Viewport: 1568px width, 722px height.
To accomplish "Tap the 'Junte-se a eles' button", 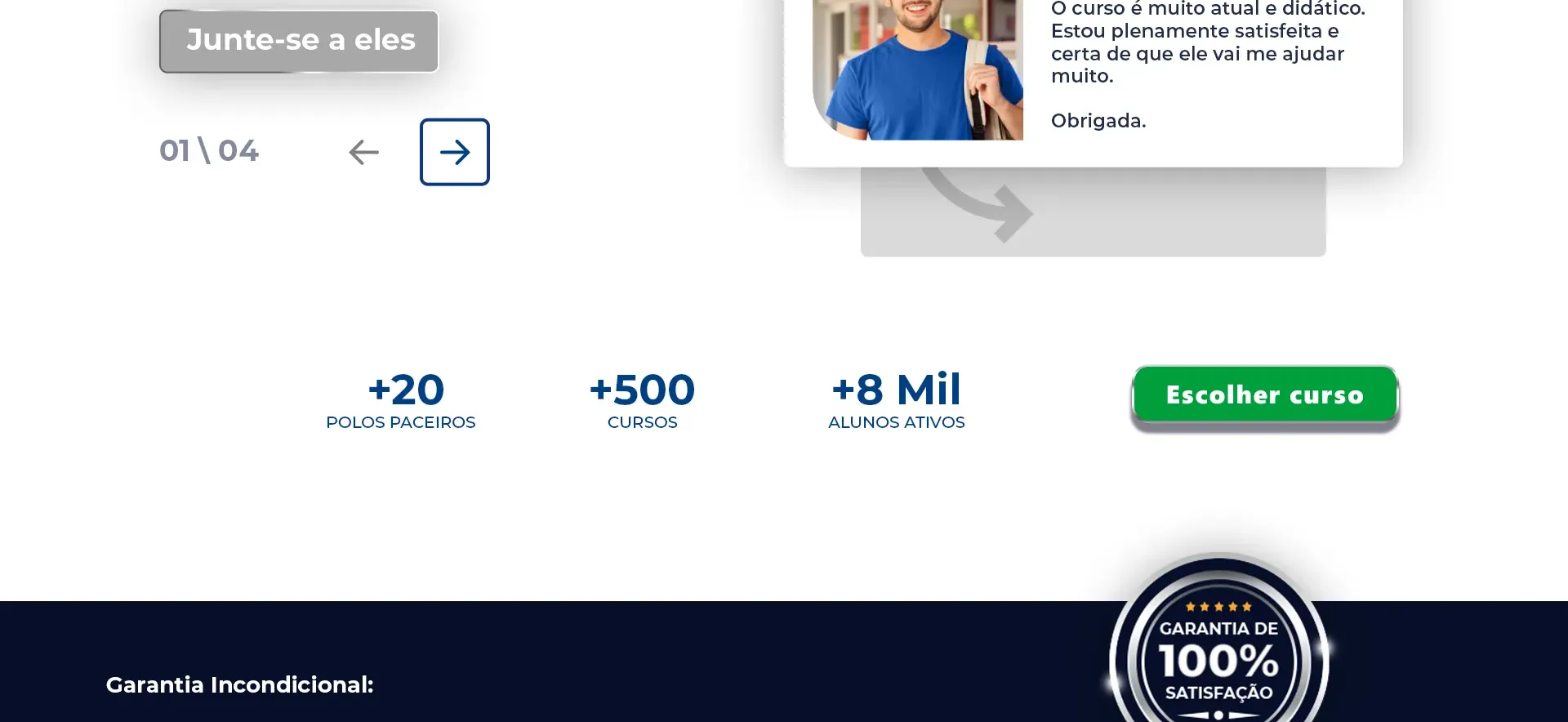I will [299, 41].
